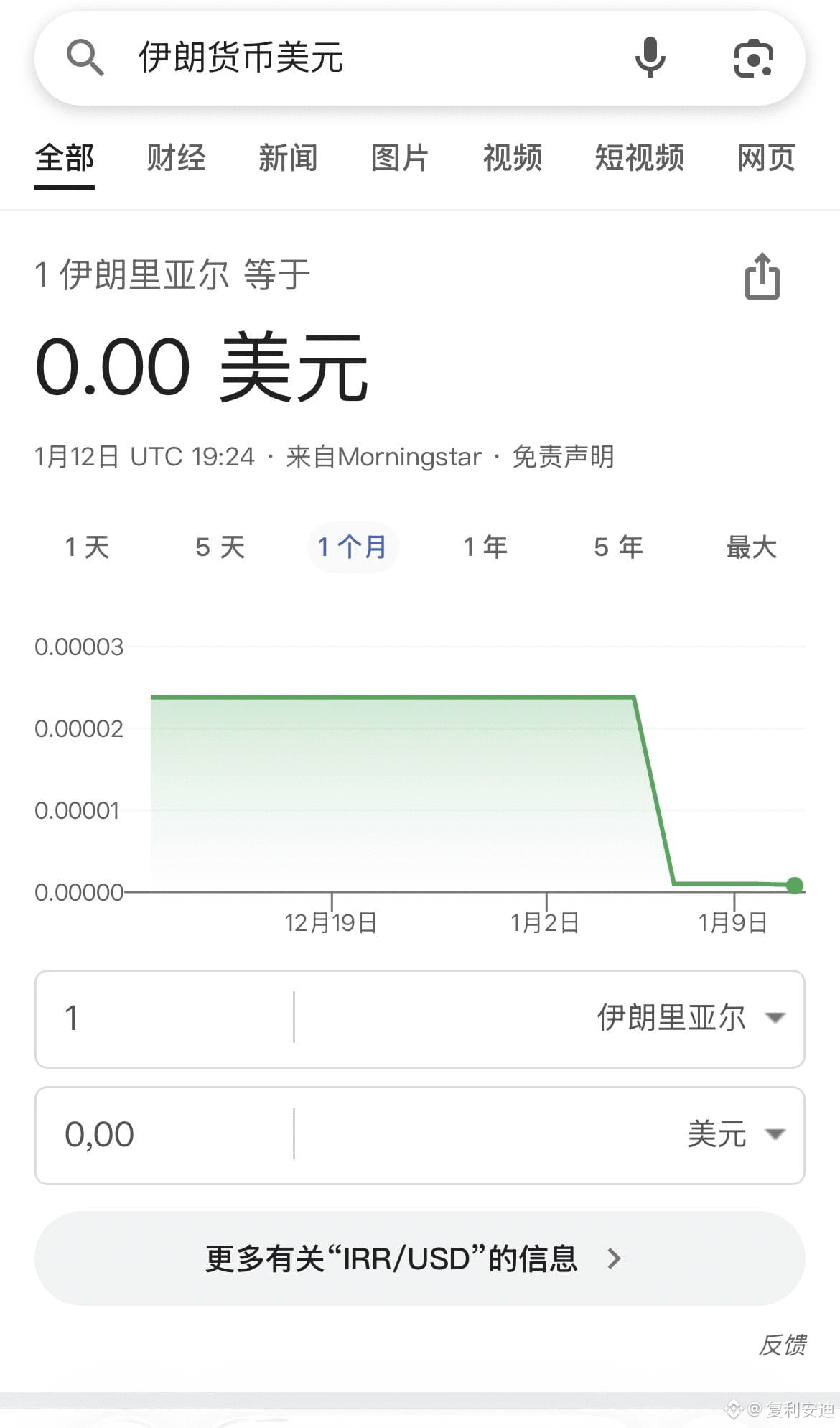The image size is (840, 1428).
Task: Click the arrow next to IRR/USD info
Action: 615,1258
